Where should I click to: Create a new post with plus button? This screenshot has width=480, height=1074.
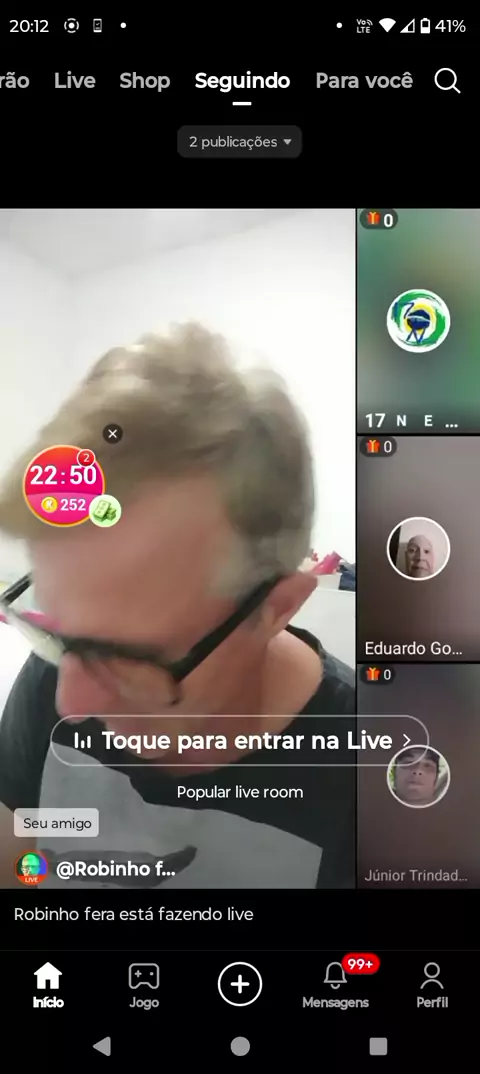[x=240, y=984]
